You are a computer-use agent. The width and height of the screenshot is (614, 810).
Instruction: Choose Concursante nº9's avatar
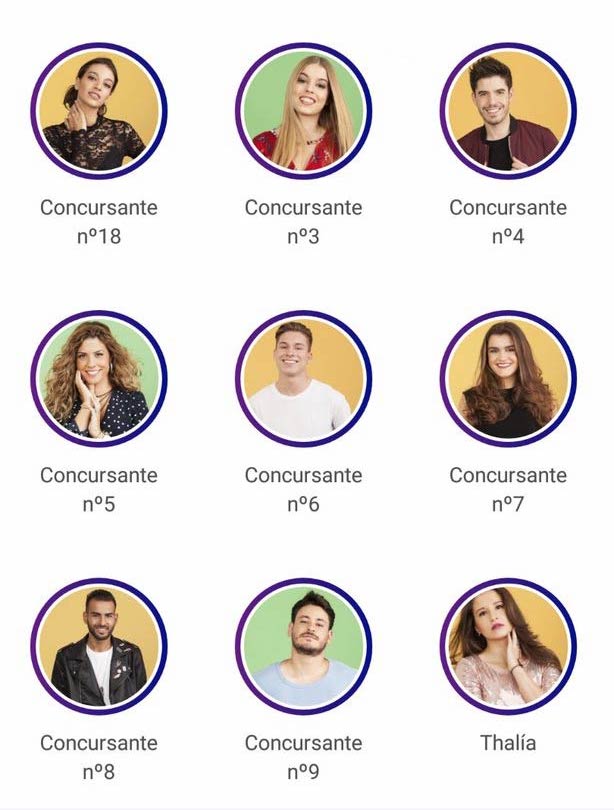(303, 645)
